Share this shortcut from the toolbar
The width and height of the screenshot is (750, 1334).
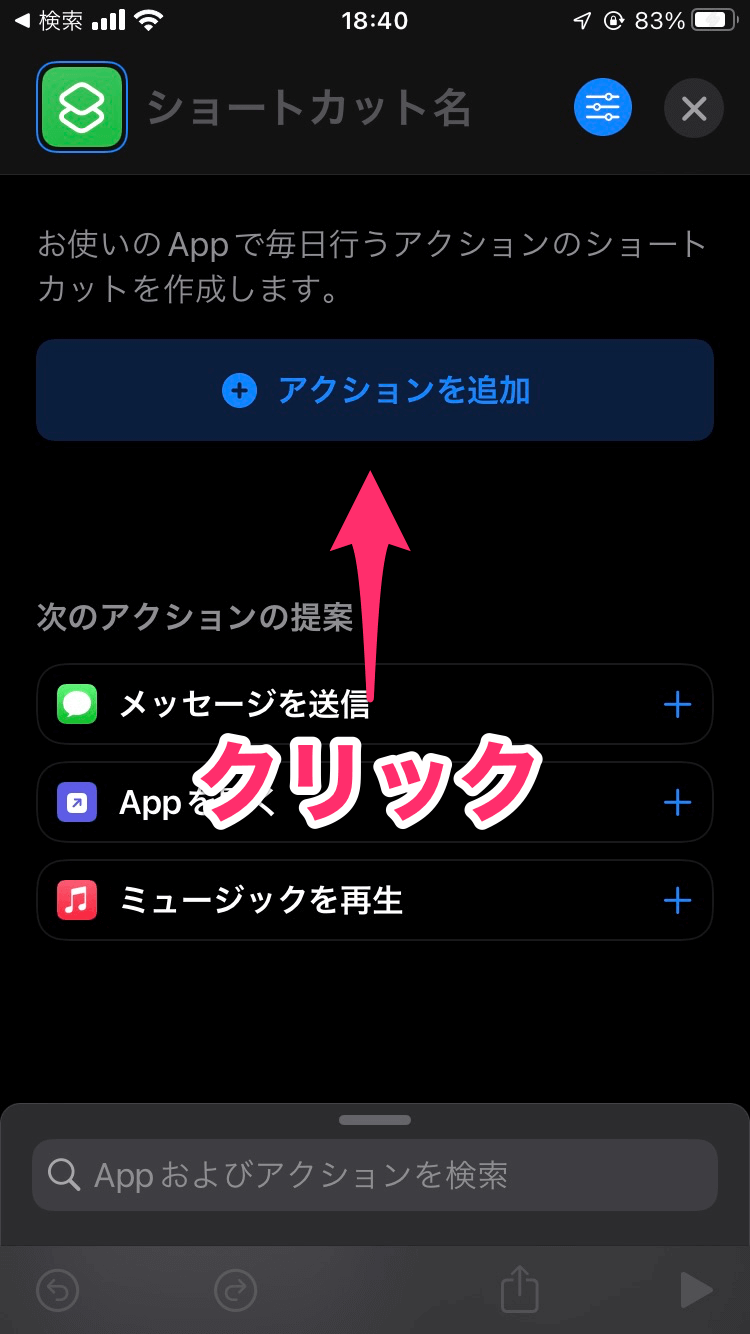pyautogui.click(x=520, y=1289)
